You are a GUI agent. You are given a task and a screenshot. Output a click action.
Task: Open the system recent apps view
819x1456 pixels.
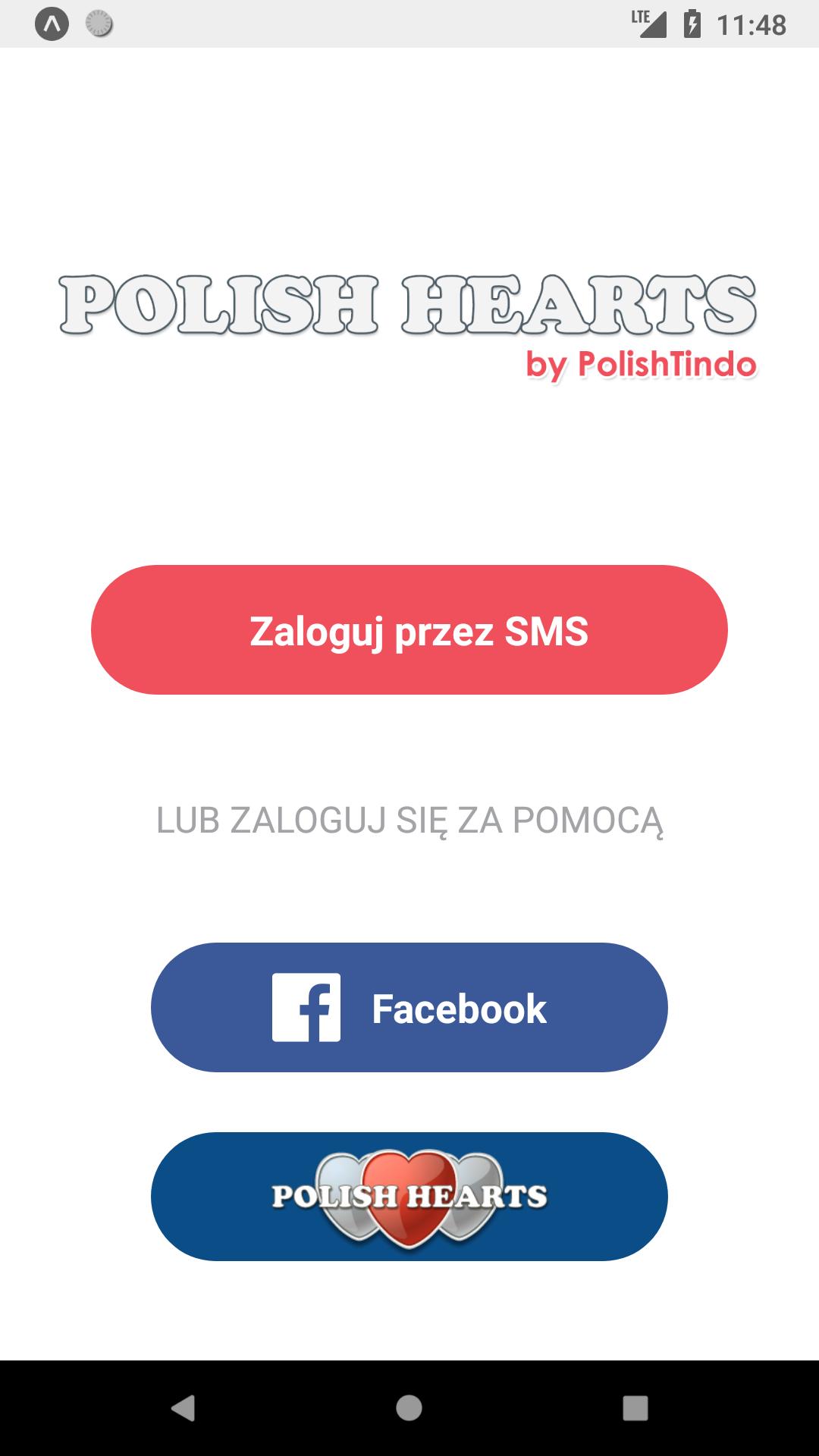tap(635, 1408)
